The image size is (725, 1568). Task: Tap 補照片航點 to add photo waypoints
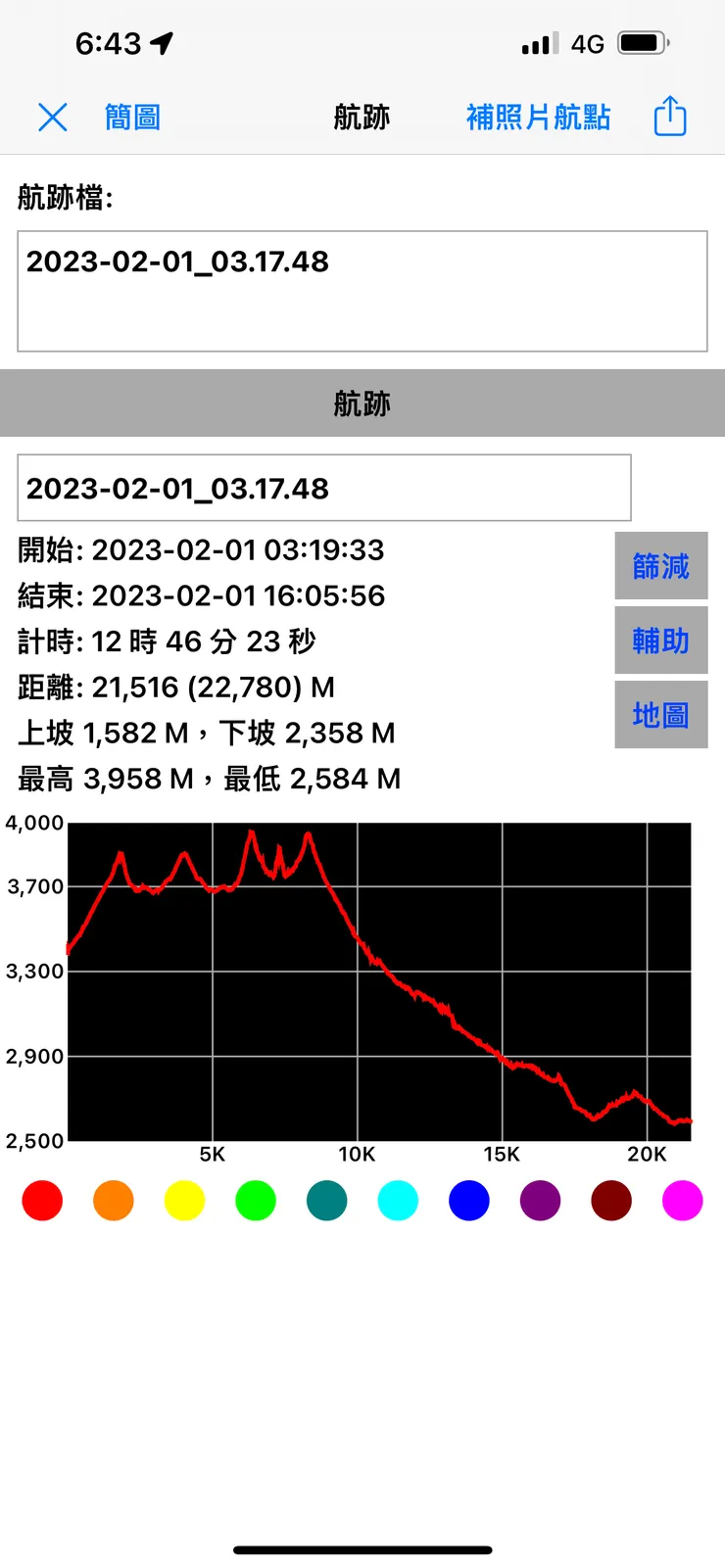point(538,118)
